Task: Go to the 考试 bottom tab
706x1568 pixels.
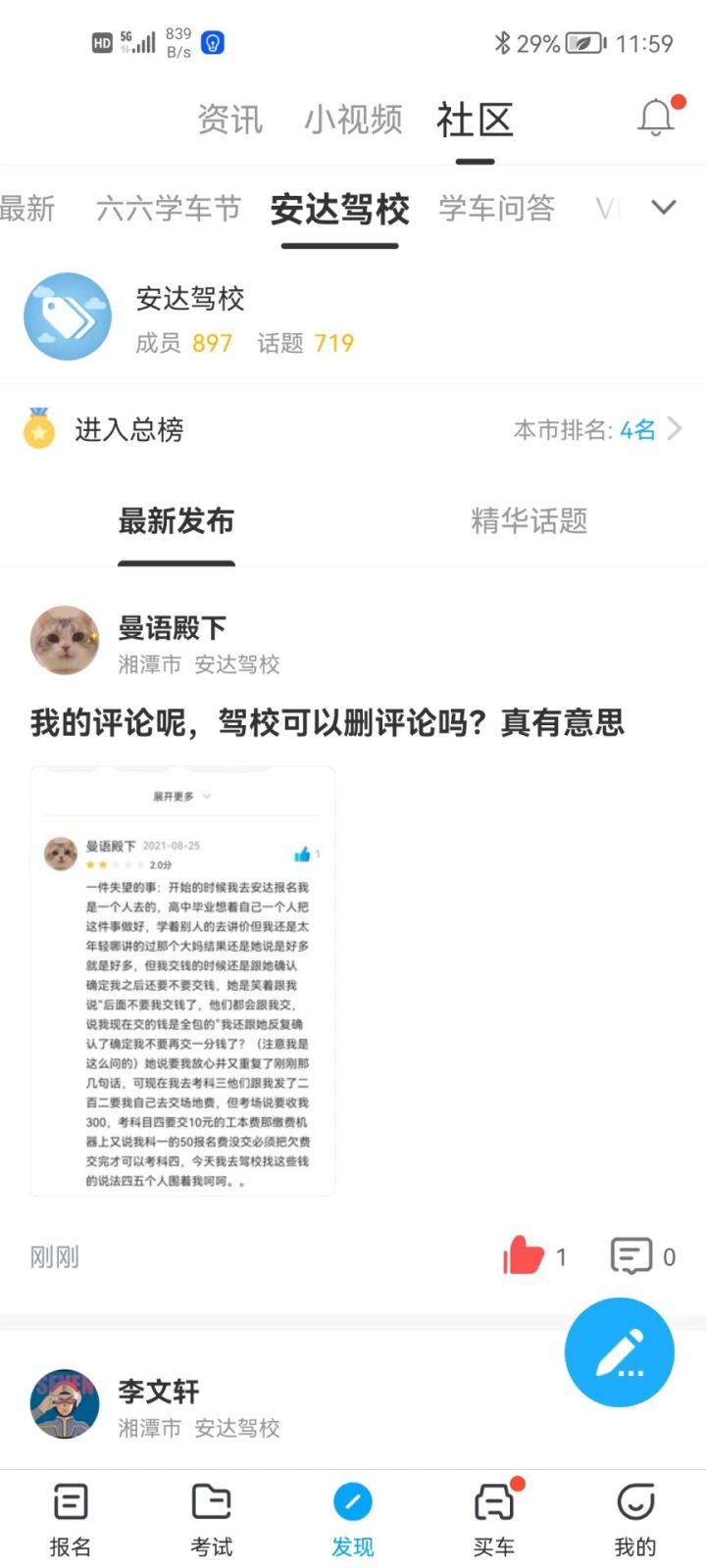Action: [212, 1518]
